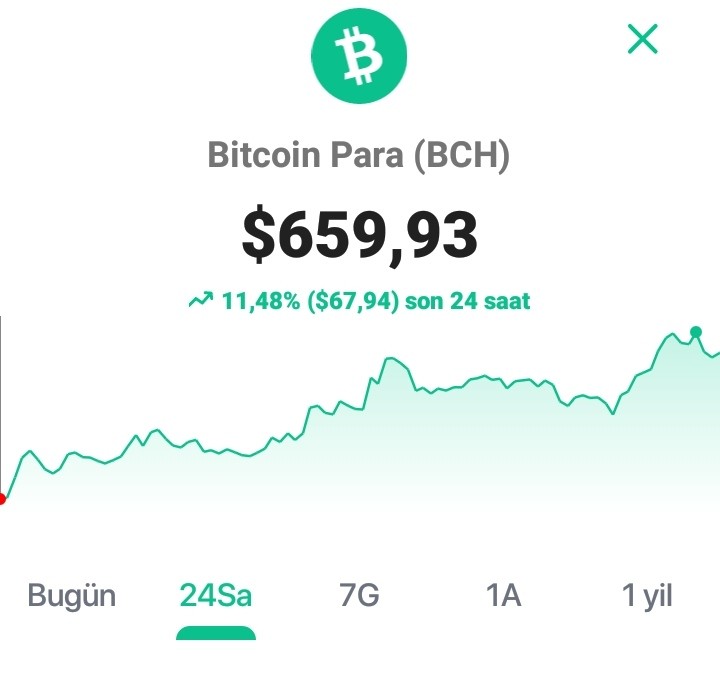720x675 pixels.
Task: Select the 24Sa time range tab
Action: (x=216, y=595)
